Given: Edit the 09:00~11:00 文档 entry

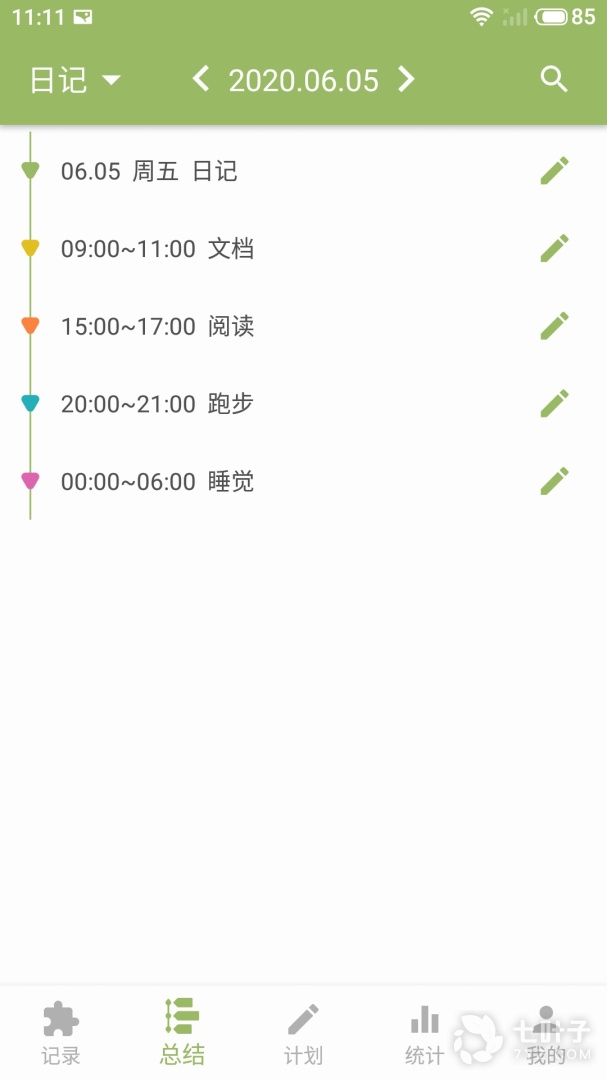Looking at the screenshot, I should coord(554,248).
